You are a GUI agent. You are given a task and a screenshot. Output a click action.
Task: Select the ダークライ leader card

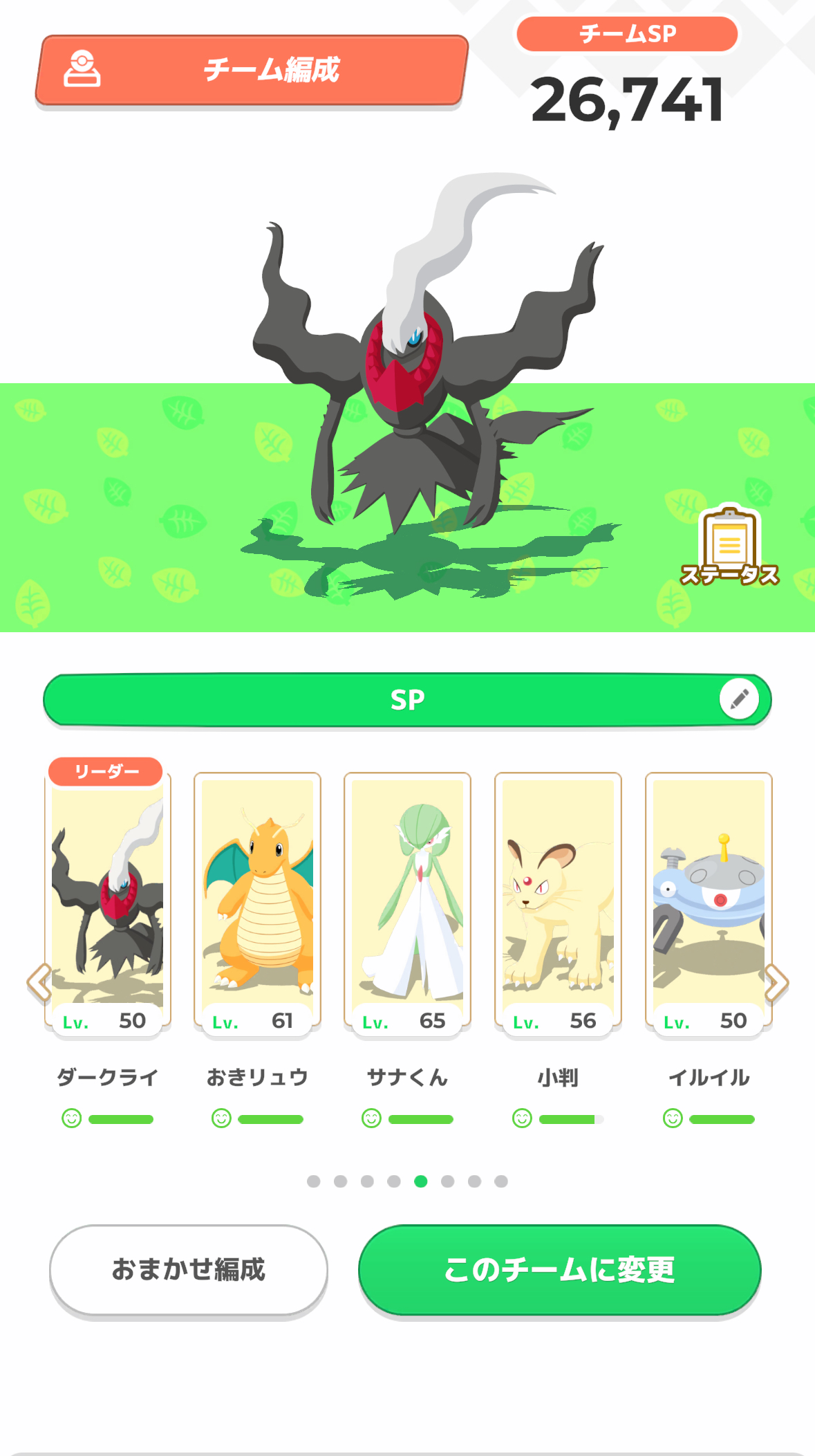(x=108, y=899)
